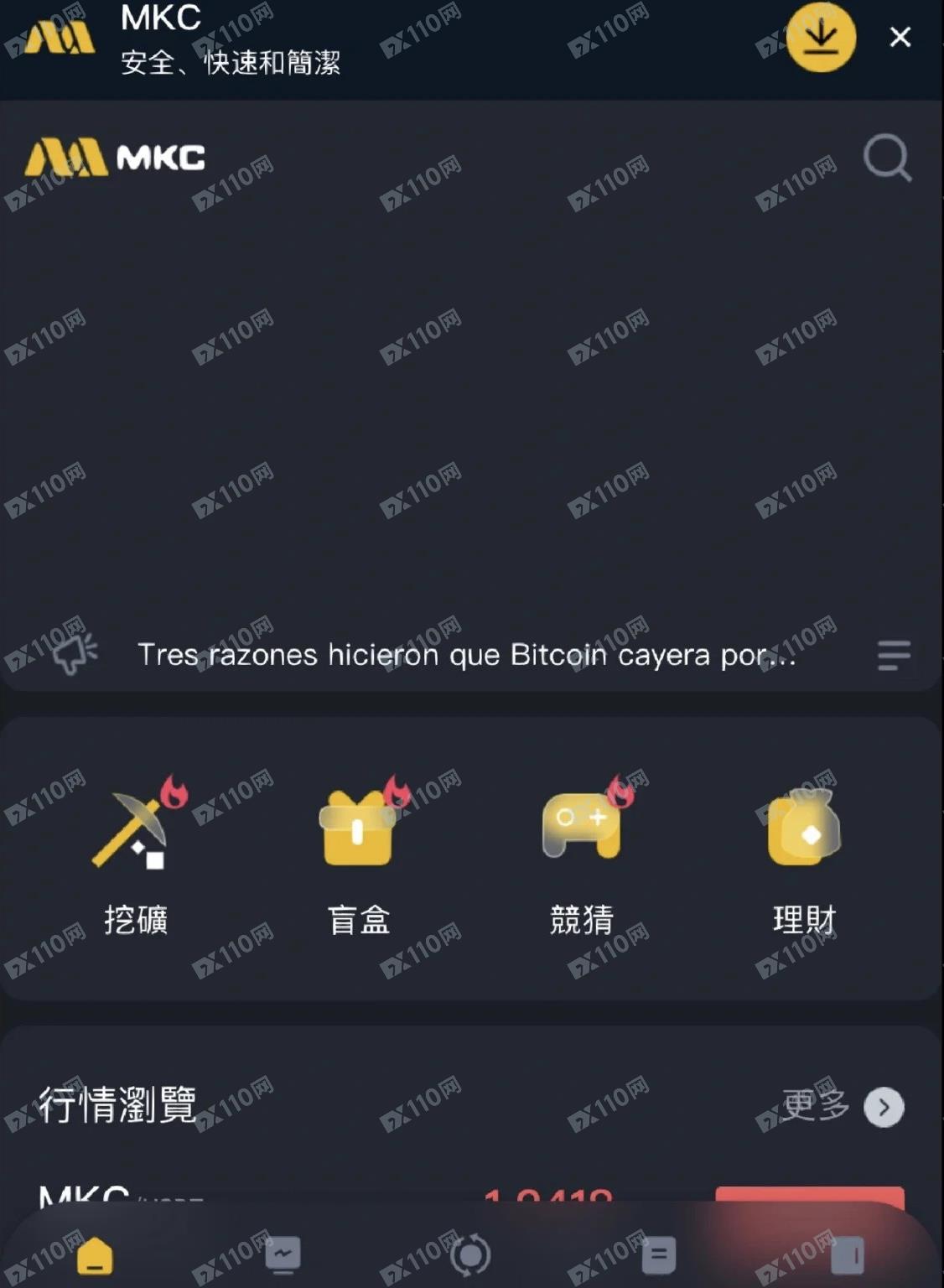This screenshot has width=944, height=1288.
Task: Tap the yellow download app button
Action: [x=820, y=38]
